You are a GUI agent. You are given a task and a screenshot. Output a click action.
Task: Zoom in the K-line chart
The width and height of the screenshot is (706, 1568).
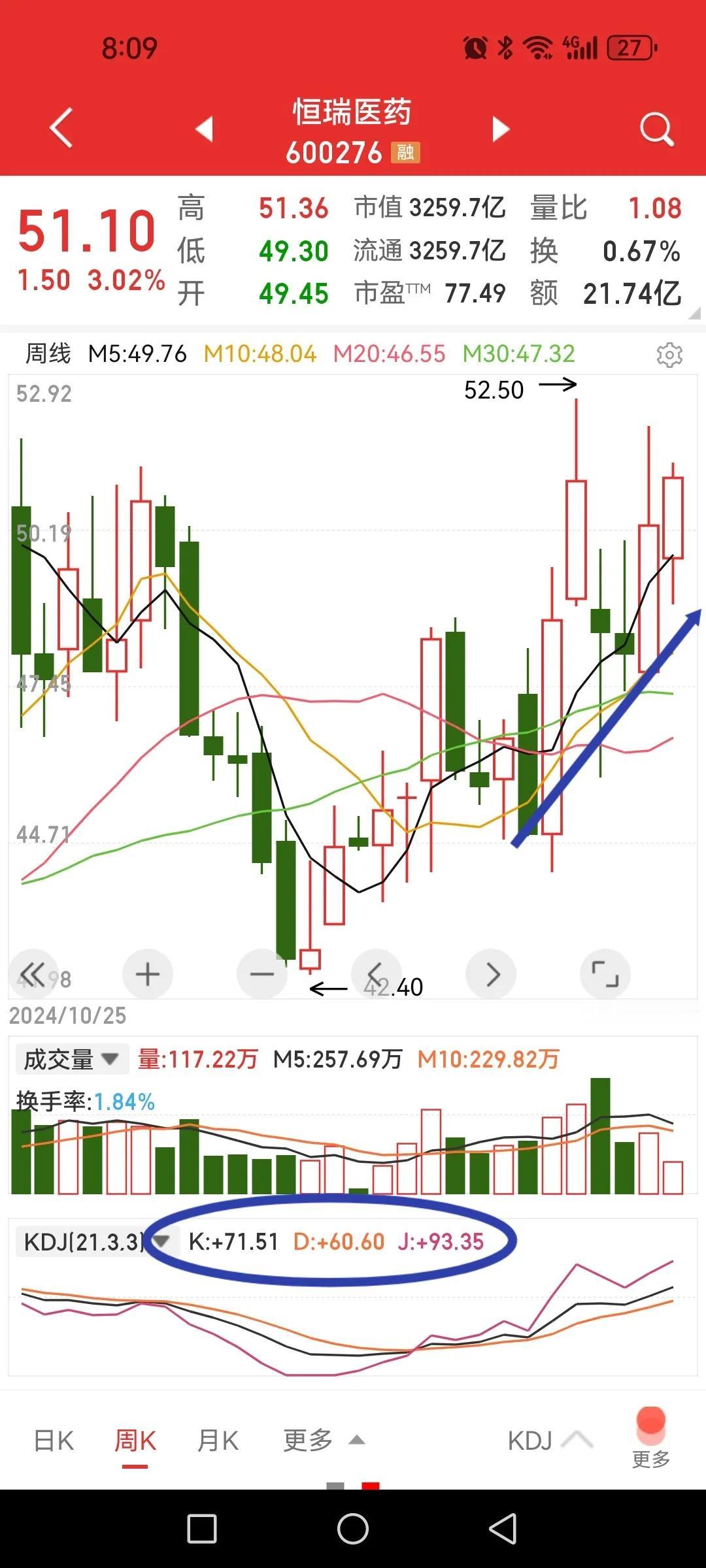[x=148, y=973]
